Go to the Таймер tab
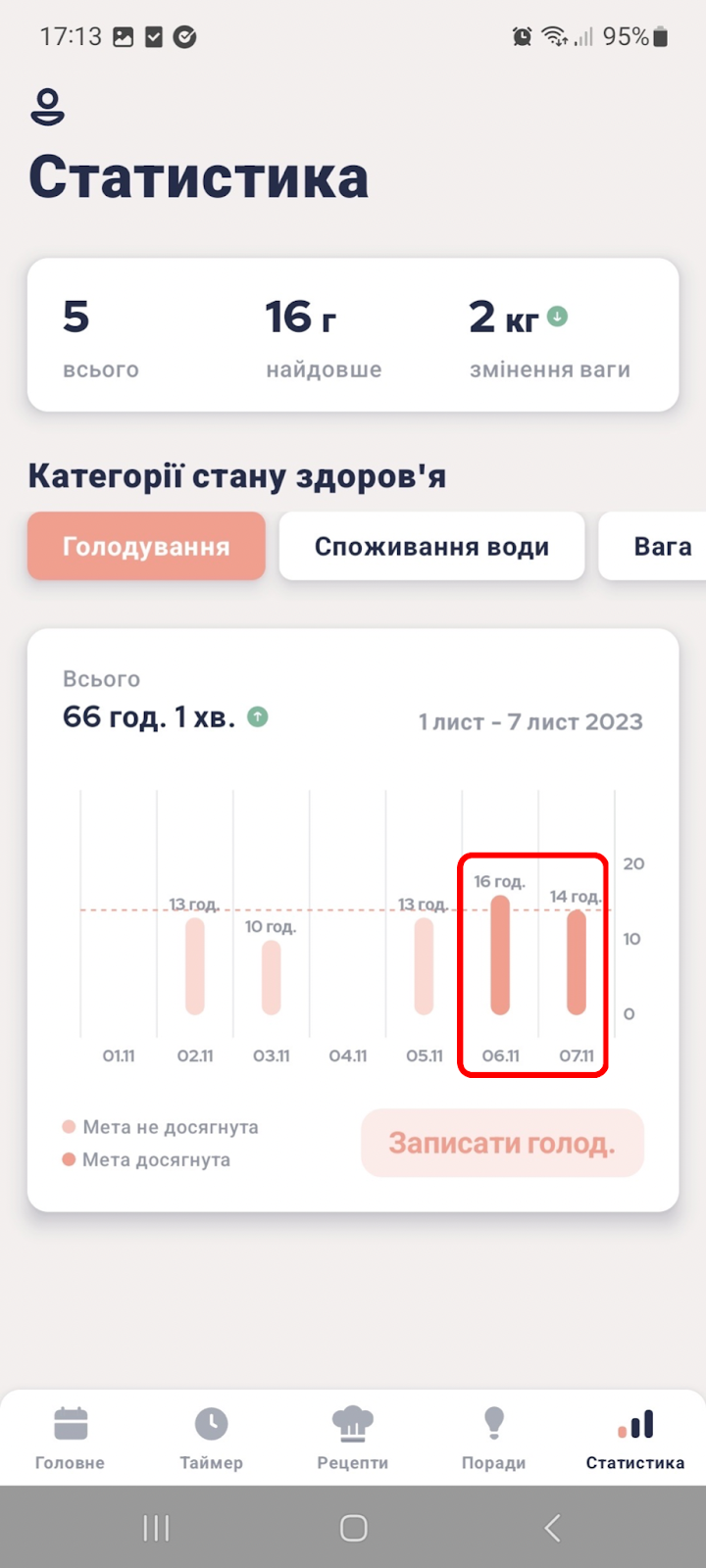 pyautogui.click(x=211, y=1438)
